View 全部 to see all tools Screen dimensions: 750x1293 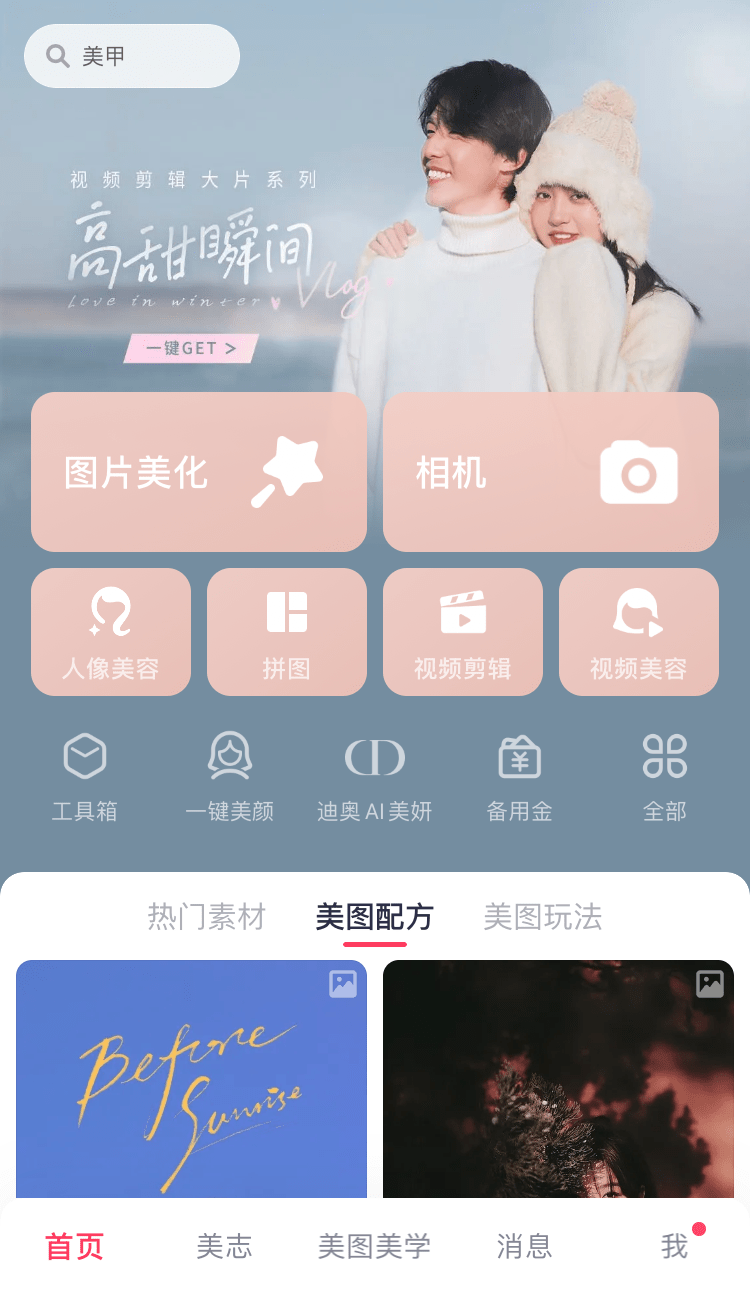tap(664, 775)
